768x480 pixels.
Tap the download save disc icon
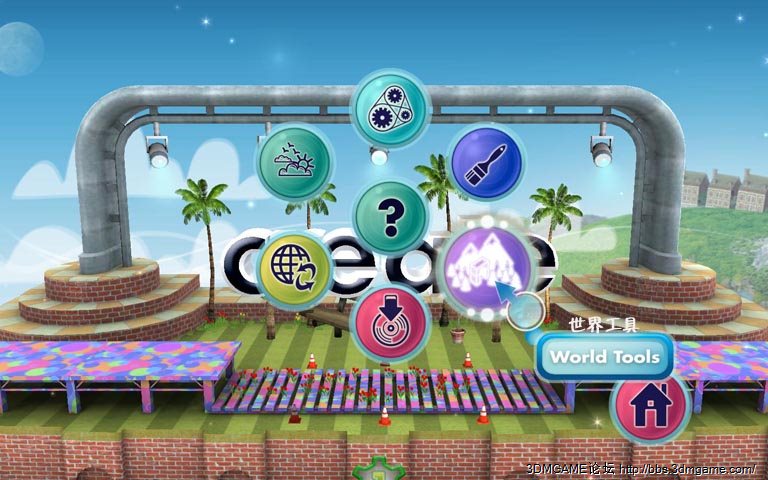pyautogui.click(x=390, y=323)
